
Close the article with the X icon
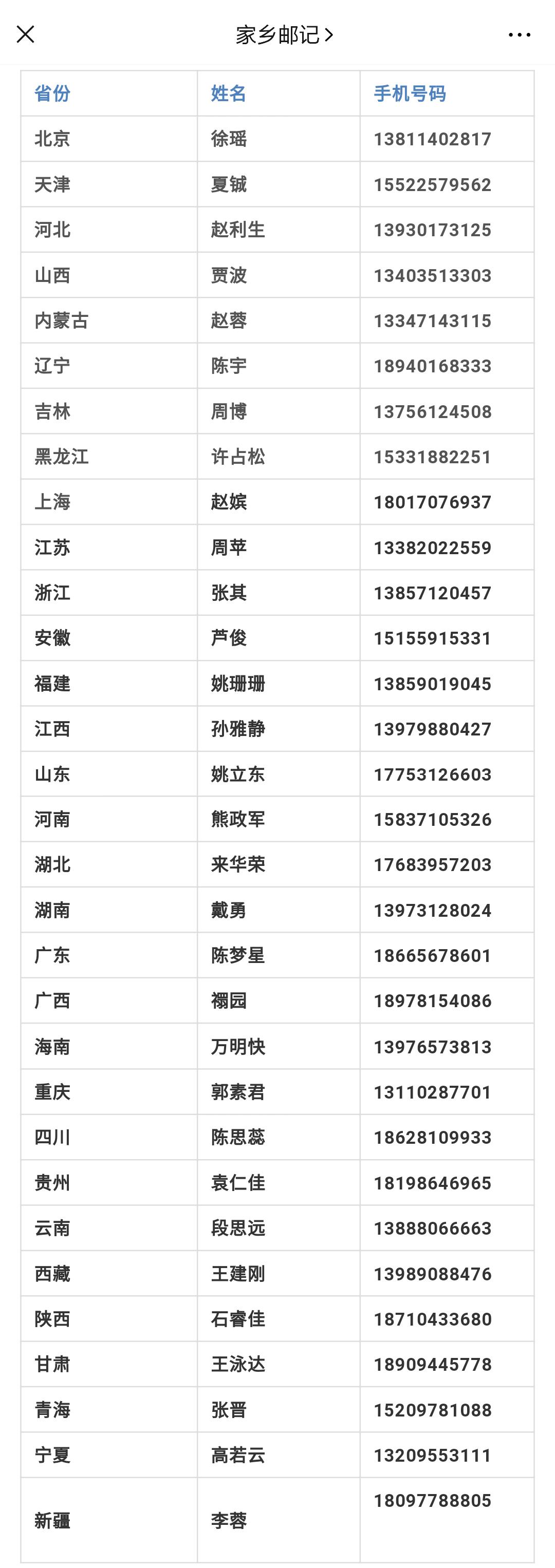26,35
